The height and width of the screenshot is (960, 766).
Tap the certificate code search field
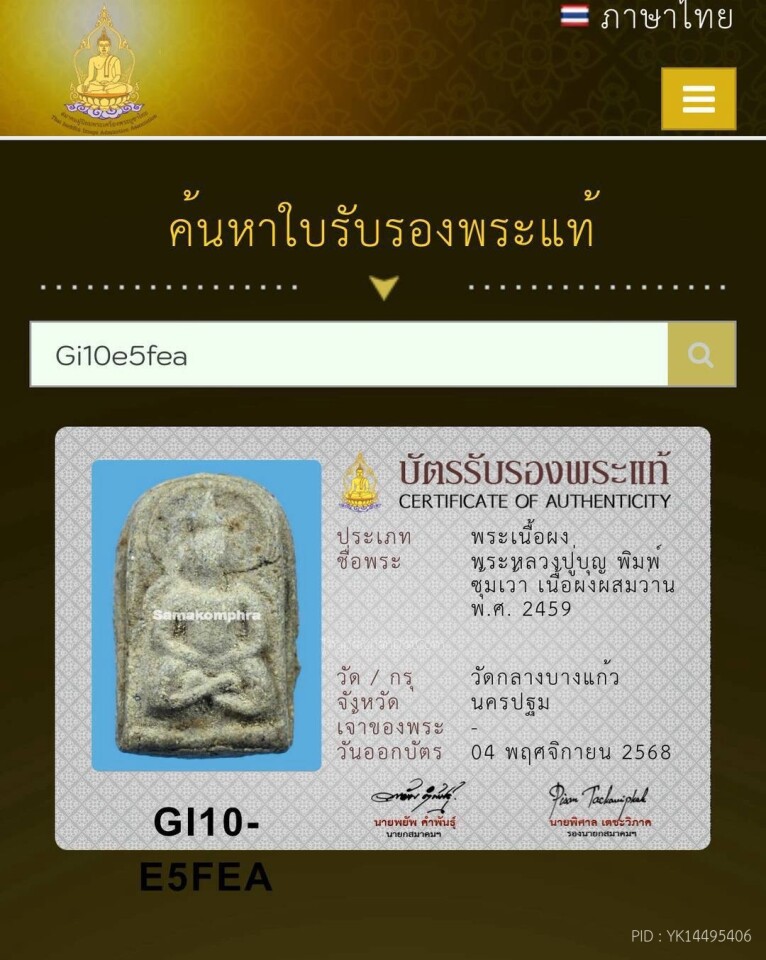click(348, 355)
